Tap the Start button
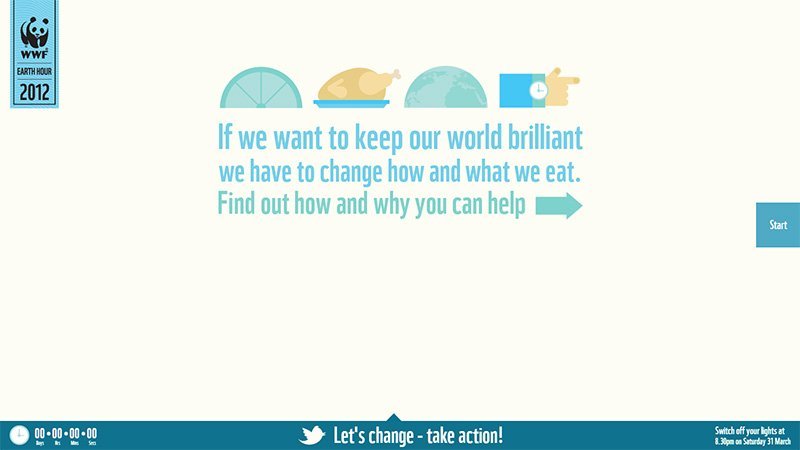 (x=778, y=225)
